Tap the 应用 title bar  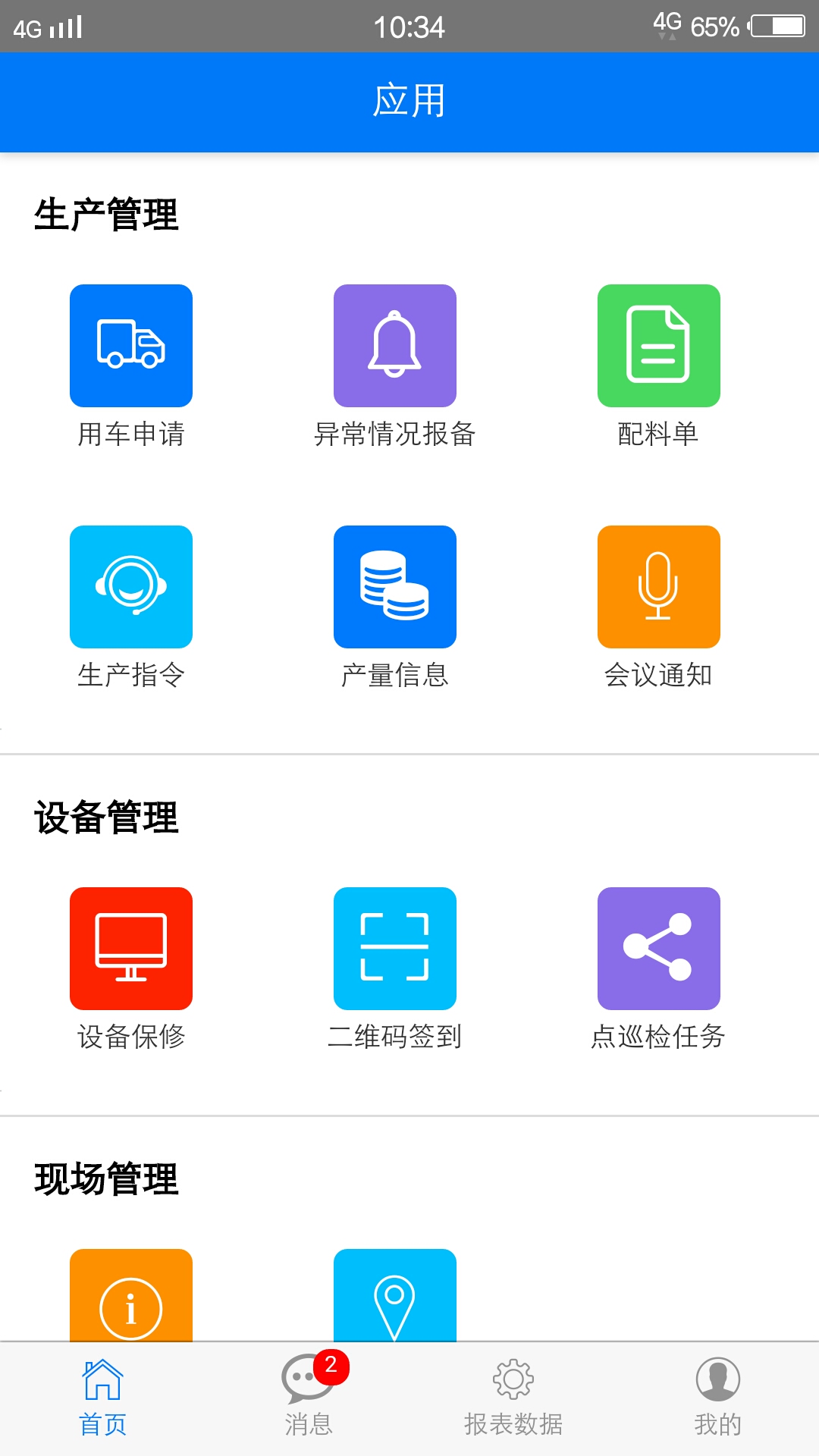click(x=409, y=101)
